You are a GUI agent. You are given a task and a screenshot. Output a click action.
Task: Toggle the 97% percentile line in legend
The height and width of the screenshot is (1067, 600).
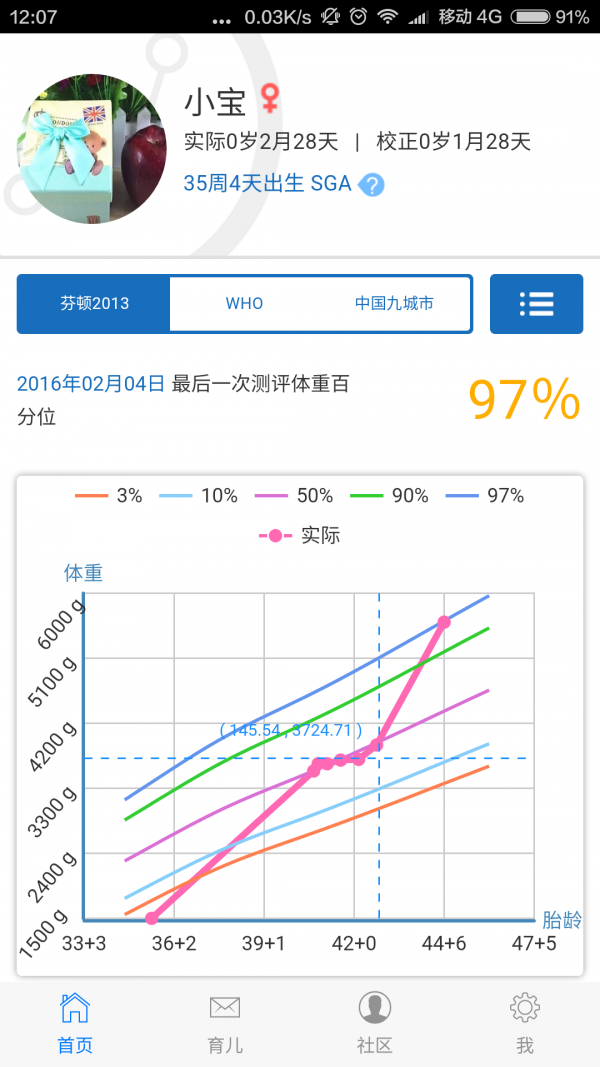[485, 495]
